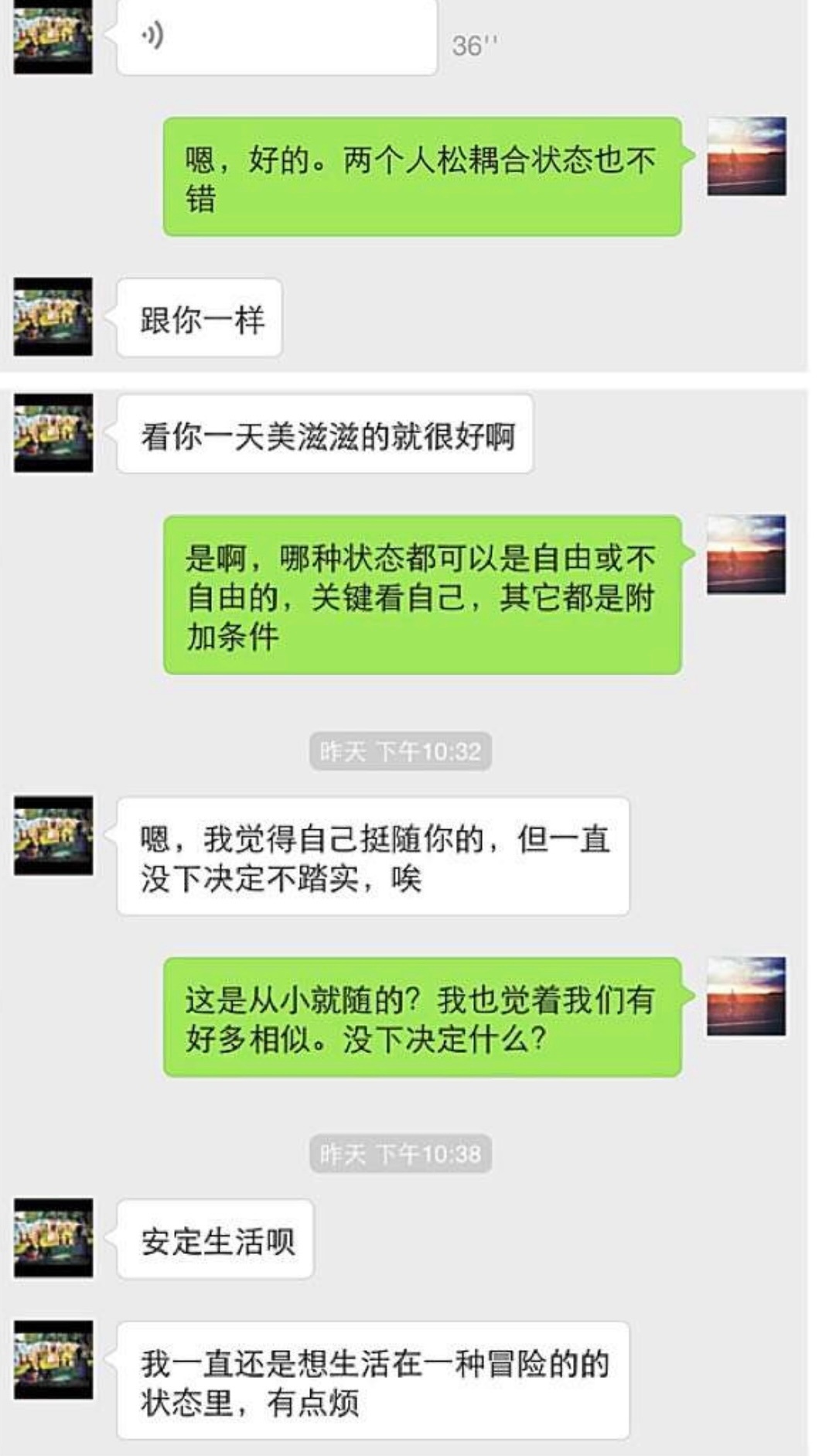Open sender's avatar beside 跟你一样 message

point(53,316)
